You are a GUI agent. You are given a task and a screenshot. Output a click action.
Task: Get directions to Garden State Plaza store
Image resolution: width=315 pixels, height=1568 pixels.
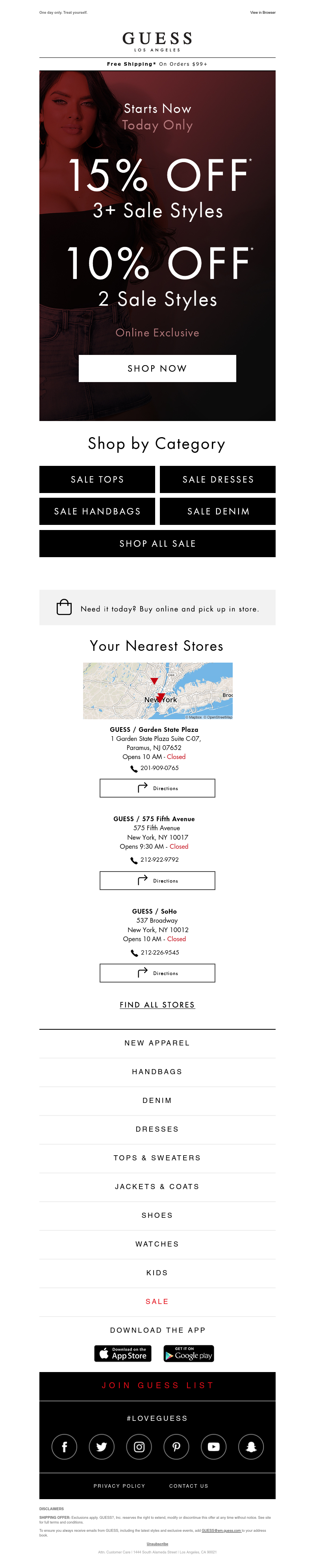pos(157,788)
